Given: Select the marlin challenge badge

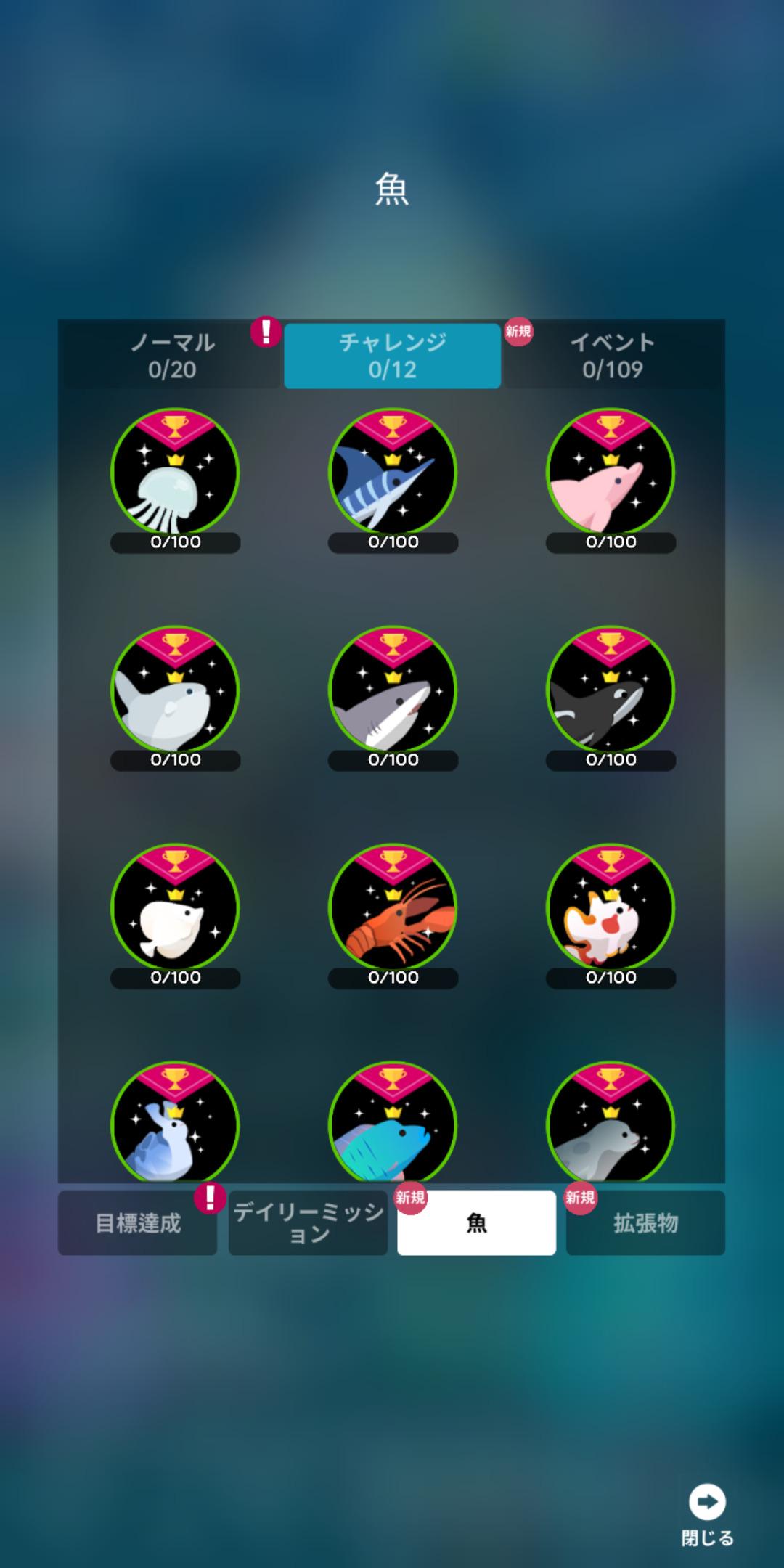Looking at the screenshot, I should 393,473.
